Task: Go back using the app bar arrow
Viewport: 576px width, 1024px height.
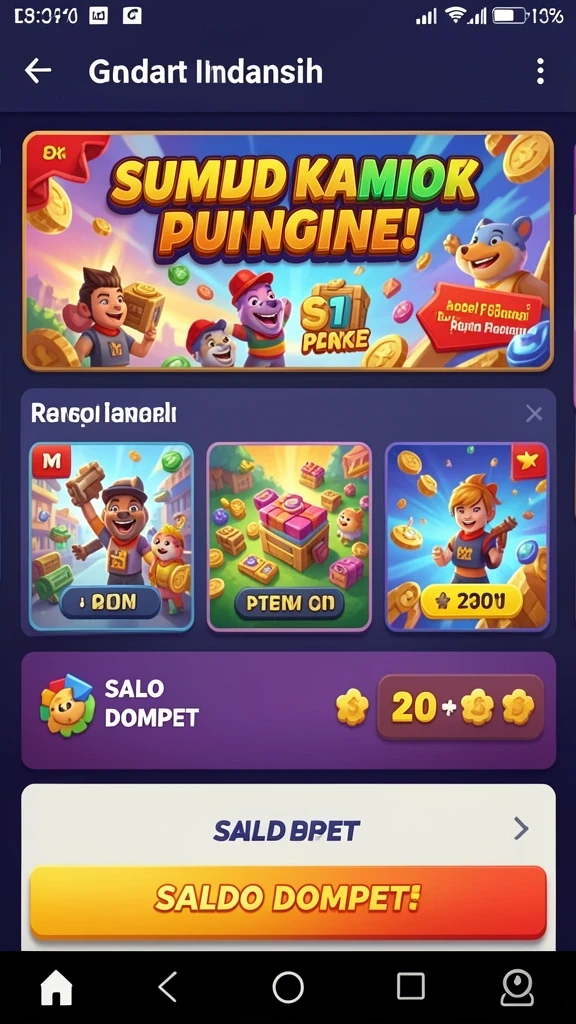Action: (38, 71)
